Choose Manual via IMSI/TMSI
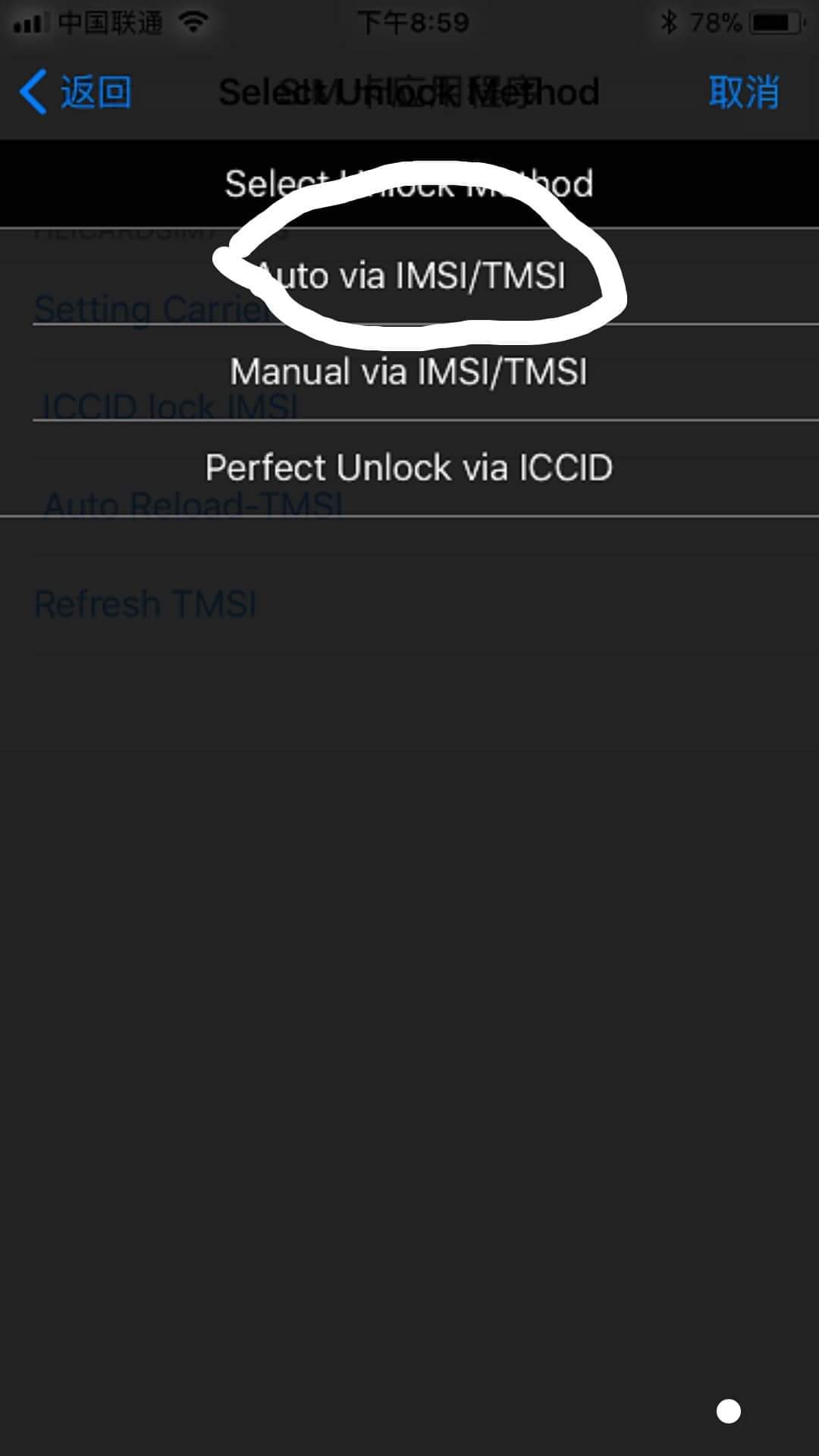 click(x=409, y=372)
